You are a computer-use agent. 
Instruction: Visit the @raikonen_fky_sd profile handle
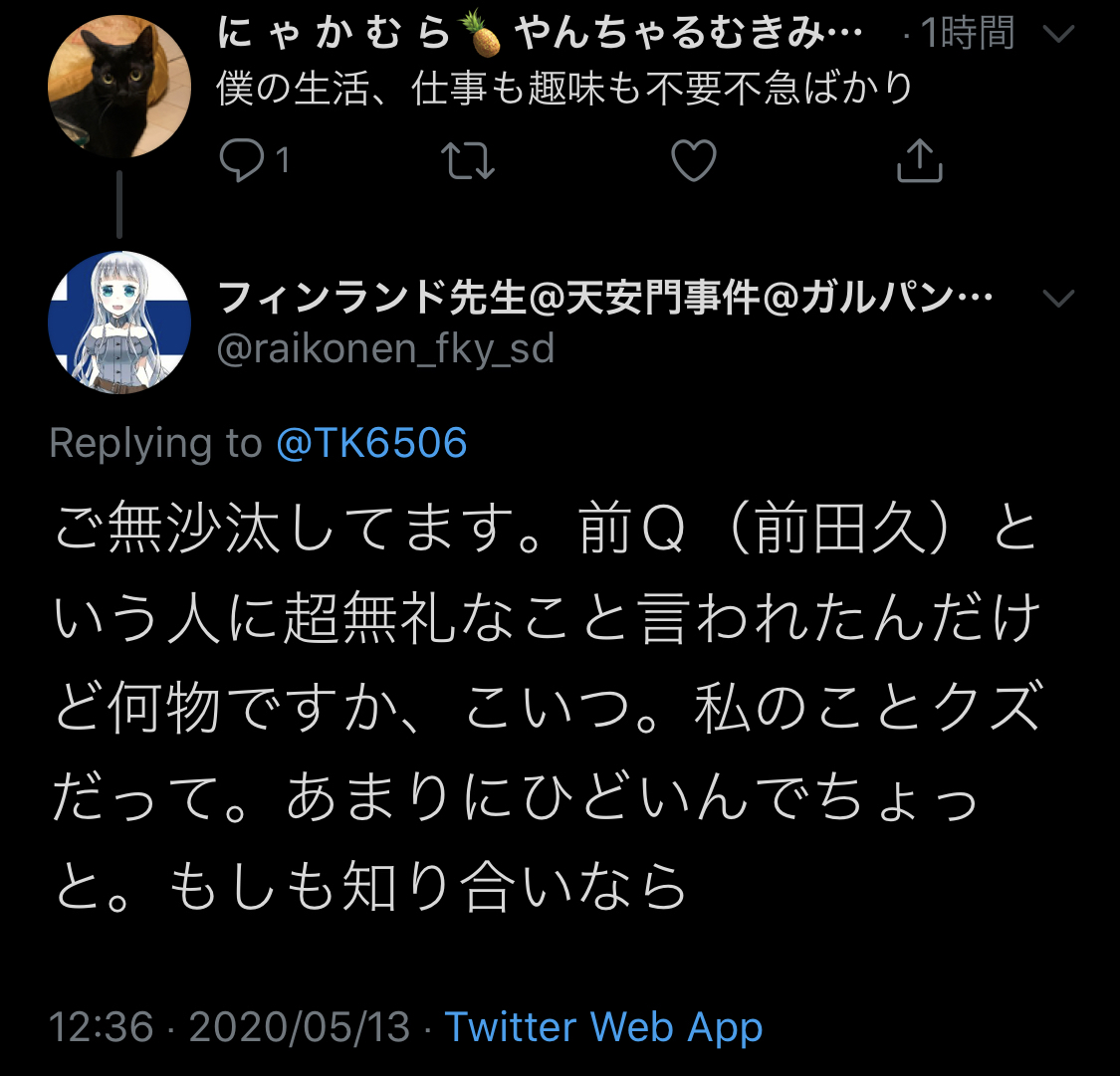click(x=385, y=349)
